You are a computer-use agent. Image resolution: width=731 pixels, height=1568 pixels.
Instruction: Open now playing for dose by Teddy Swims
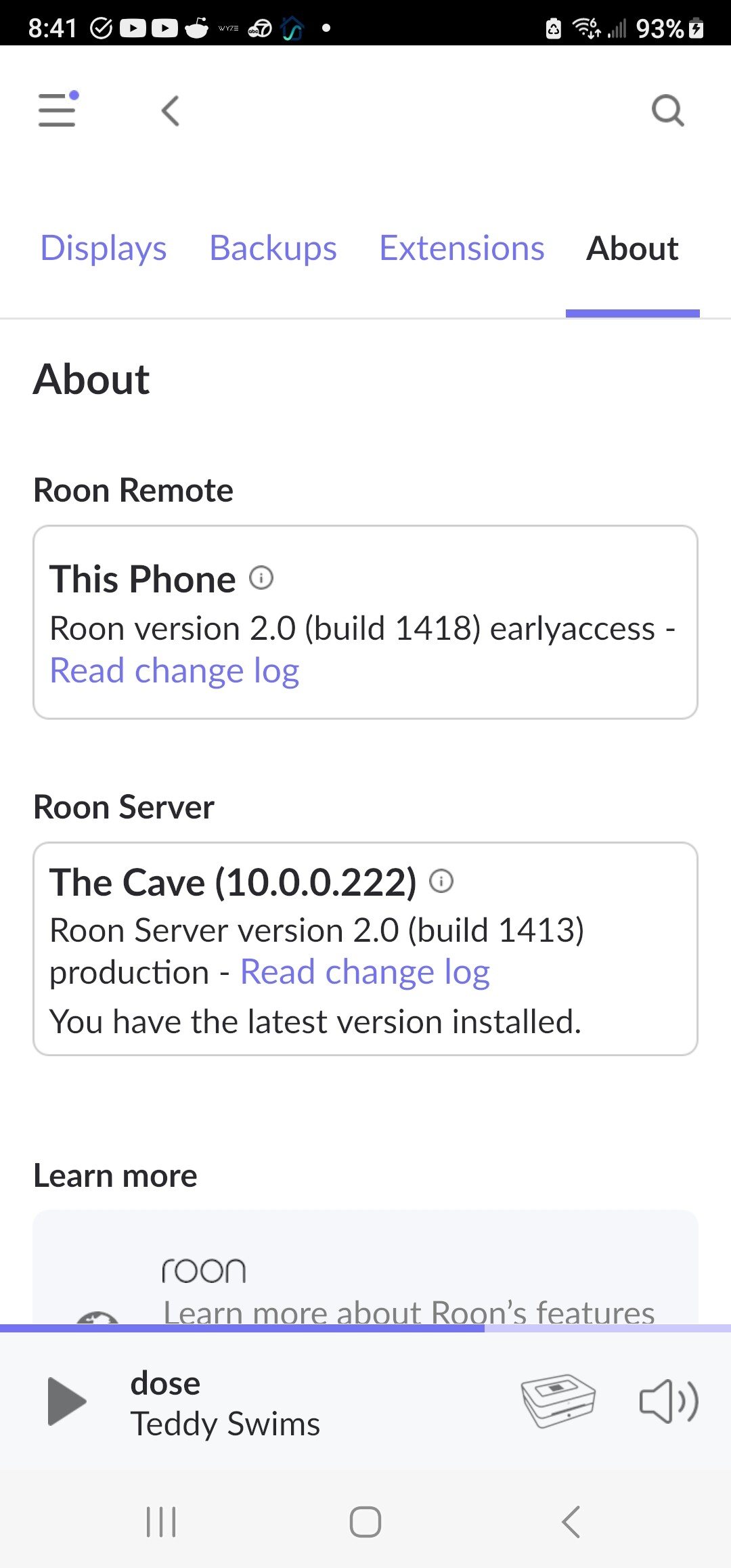point(225,1403)
